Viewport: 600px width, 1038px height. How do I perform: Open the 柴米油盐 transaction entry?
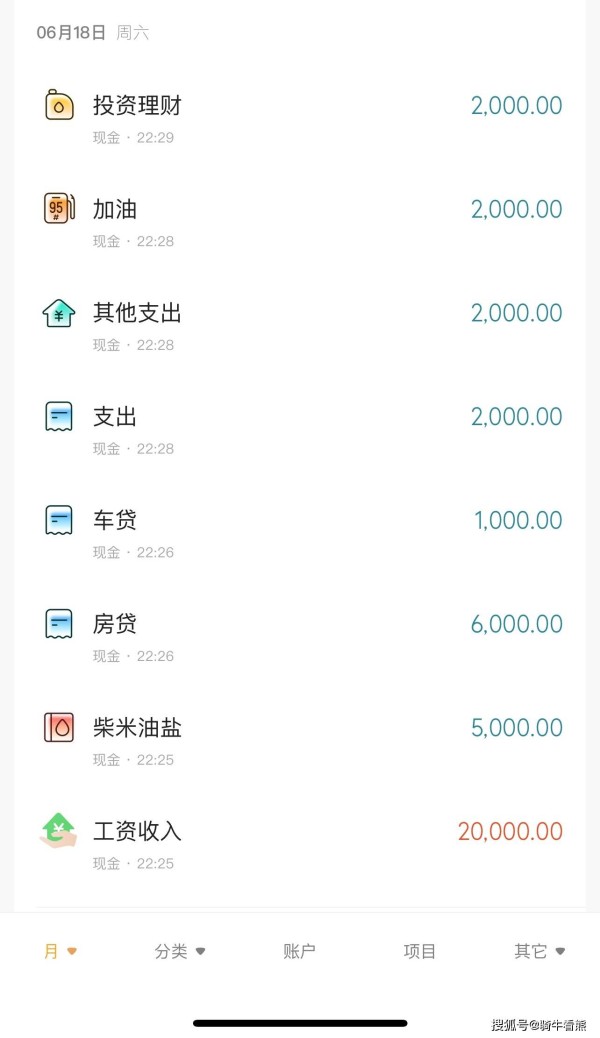300,741
